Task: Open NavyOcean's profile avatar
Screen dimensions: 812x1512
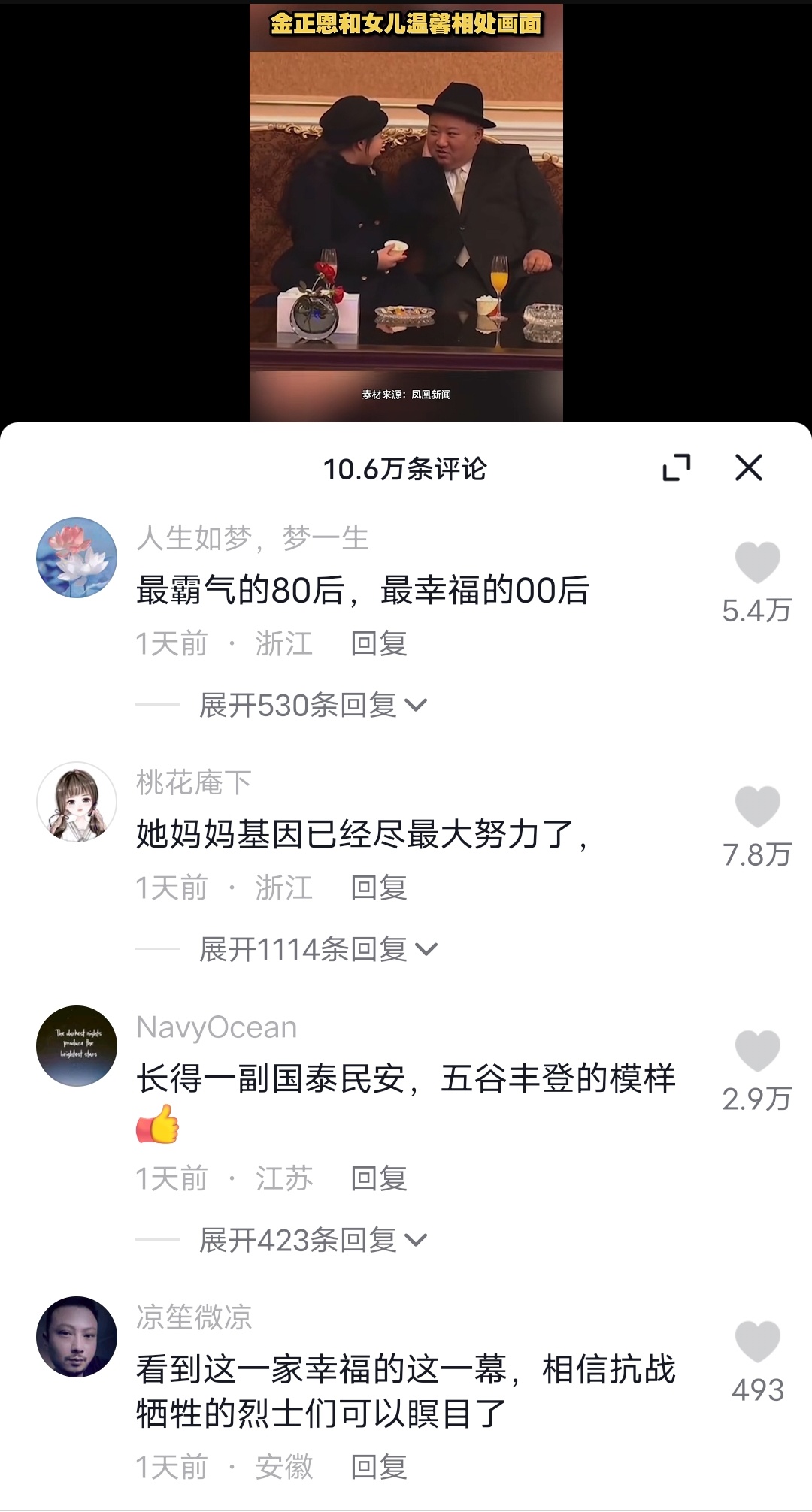Action: pos(77,1045)
